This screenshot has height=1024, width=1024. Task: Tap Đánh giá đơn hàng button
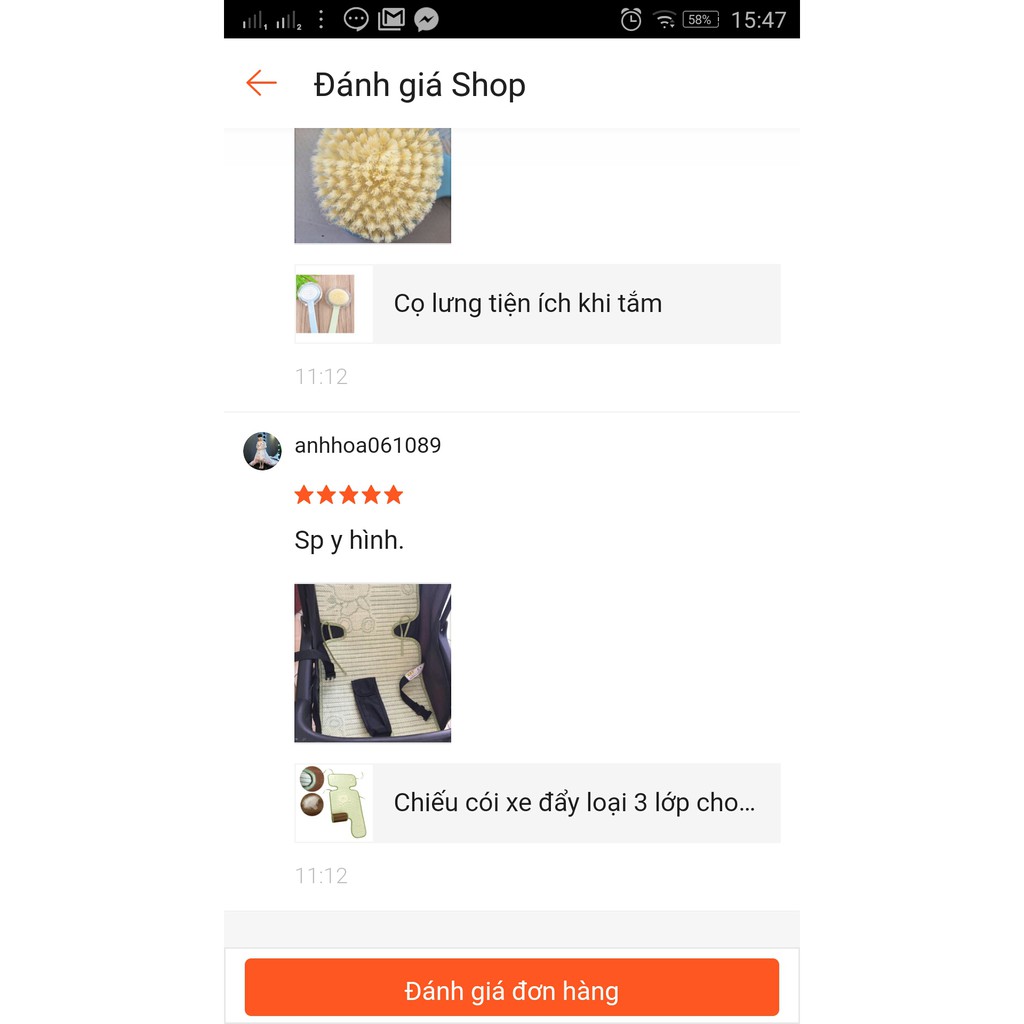click(511, 988)
